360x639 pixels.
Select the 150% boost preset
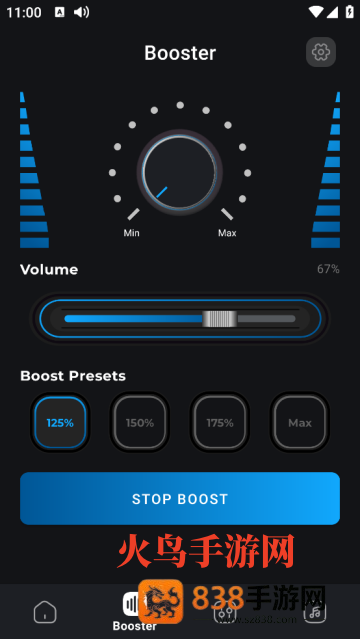(x=140, y=423)
